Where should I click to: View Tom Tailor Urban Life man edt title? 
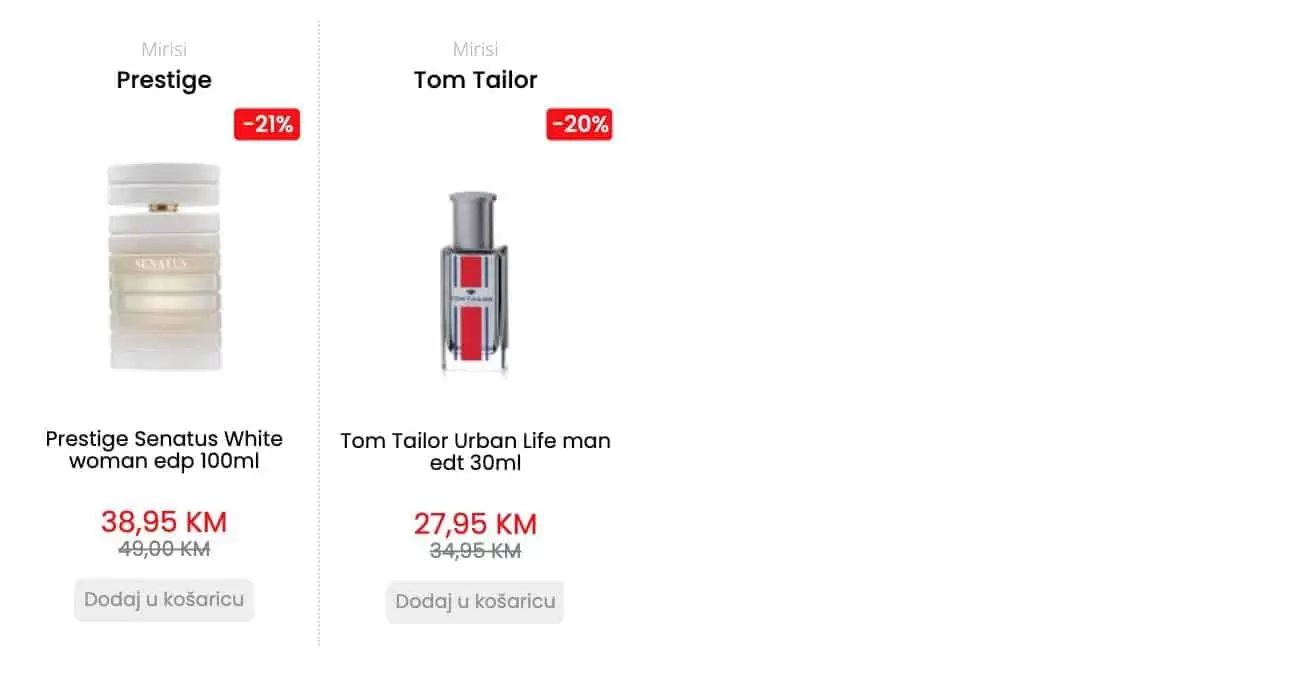[x=475, y=452]
